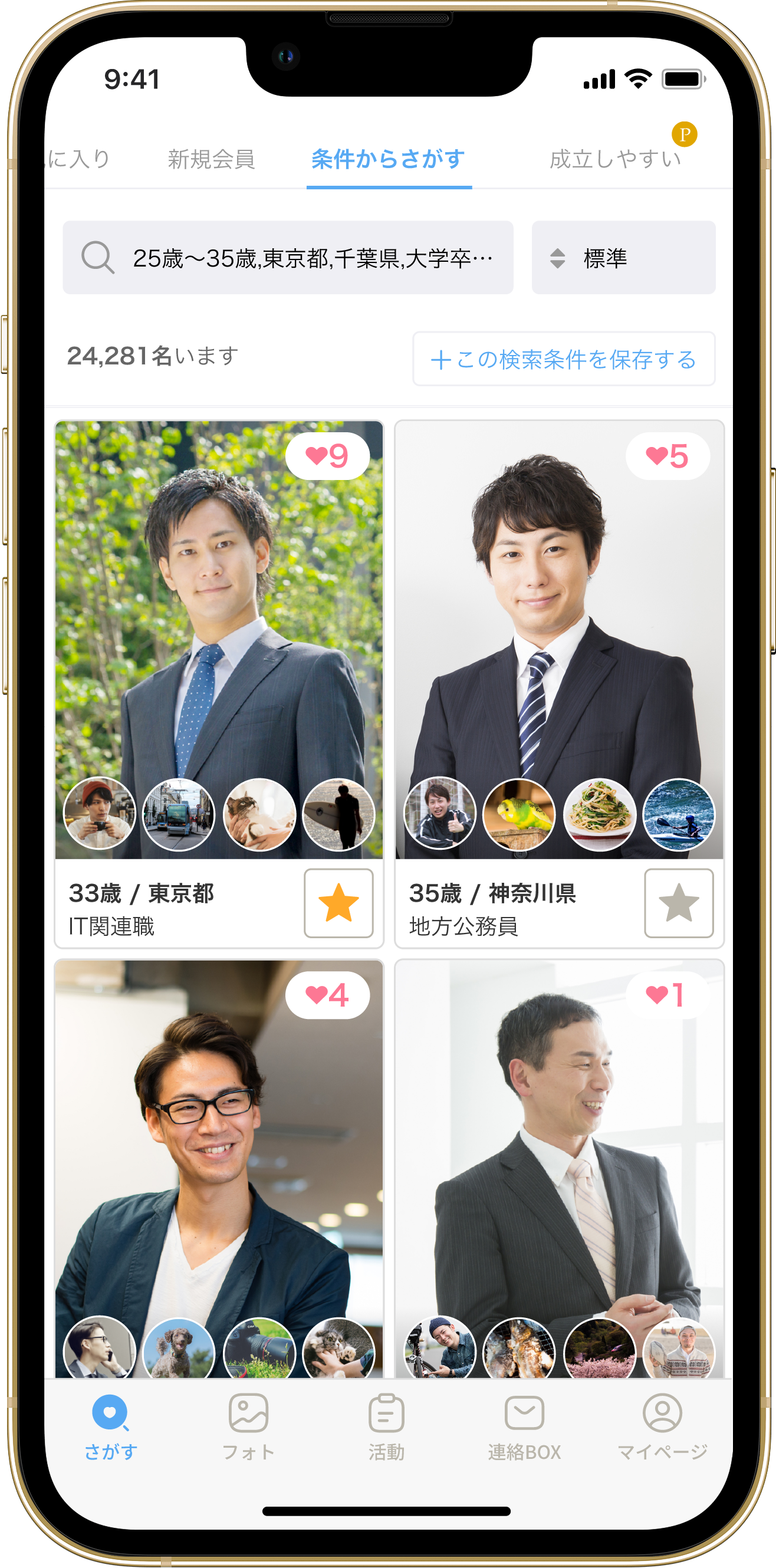Switch to the partially visible に入り tab
This screenshot has width=776, height=1568.
pos(79,159)
